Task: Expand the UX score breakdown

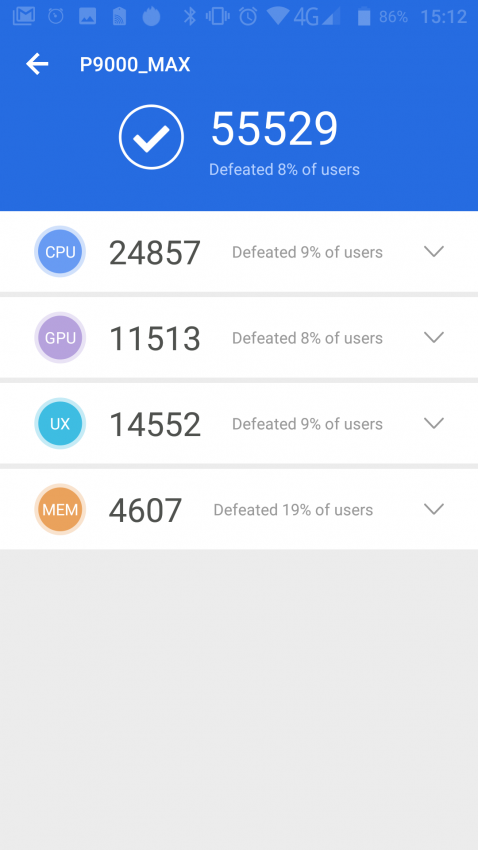Action: pyautogui.click(x=434, y=423)
